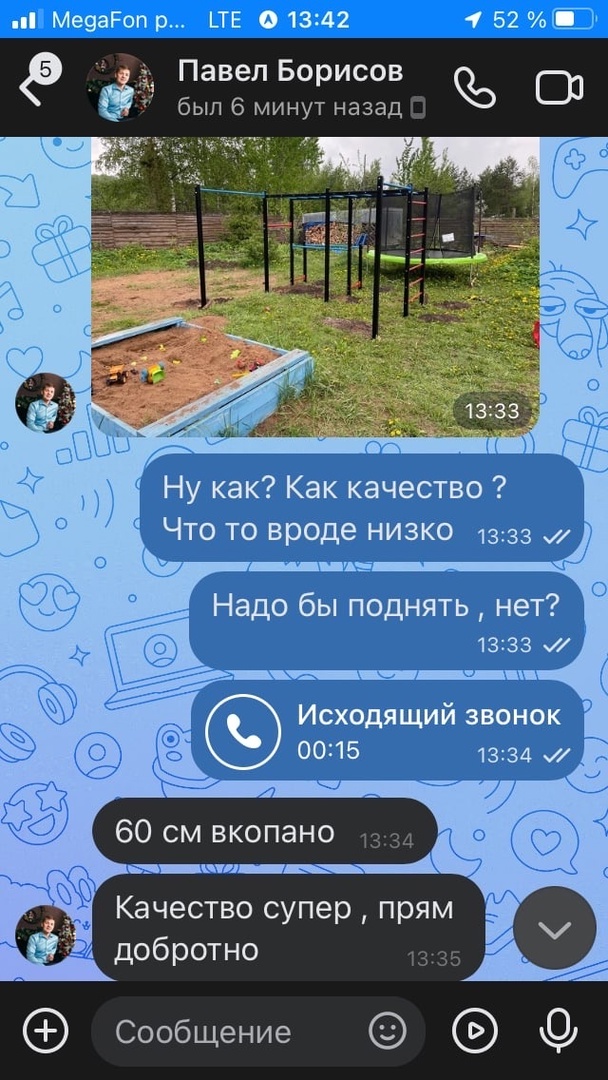Jump to the latest messages with down arrow
The height and width of the screenshot is (1080, 608).
point(554,929)
